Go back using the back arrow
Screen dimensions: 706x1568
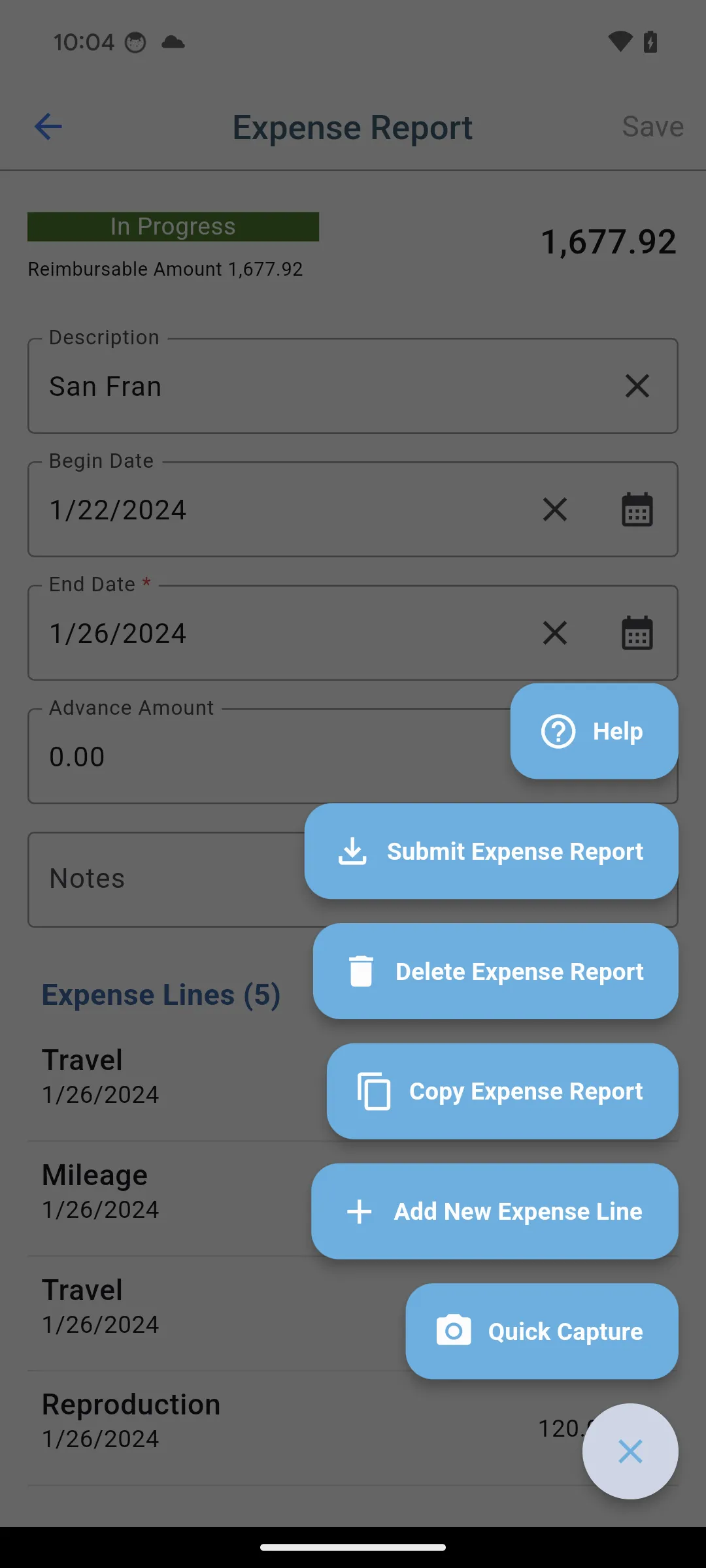pyautogui.click(x=48, y=127)
